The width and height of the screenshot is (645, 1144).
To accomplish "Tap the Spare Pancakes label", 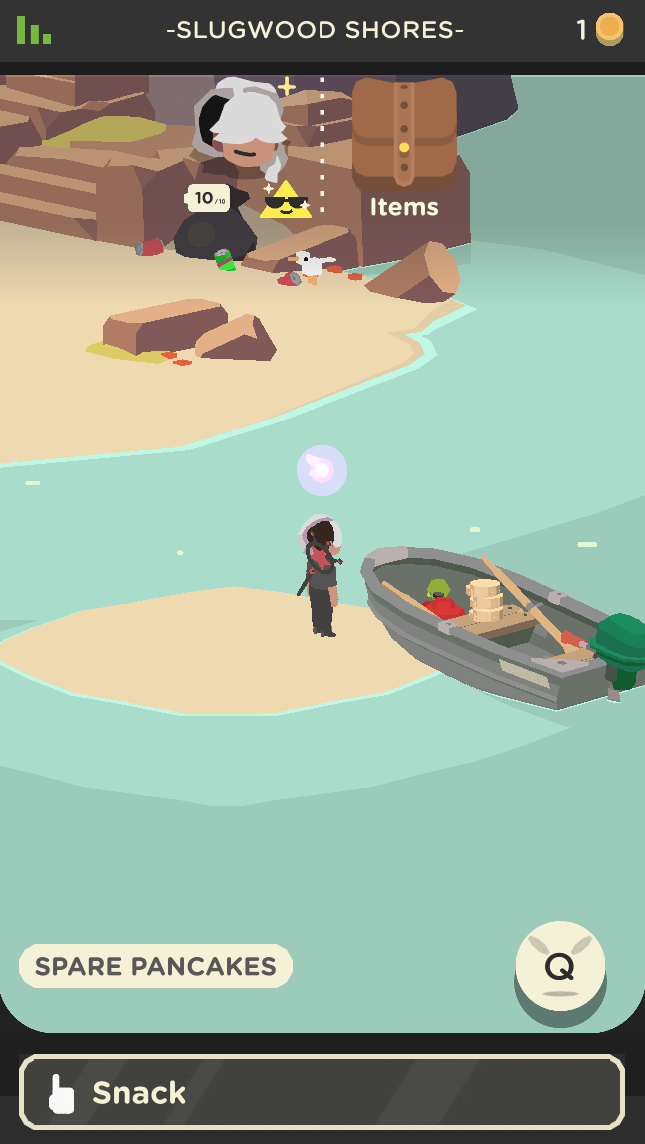I will [156, 966].
